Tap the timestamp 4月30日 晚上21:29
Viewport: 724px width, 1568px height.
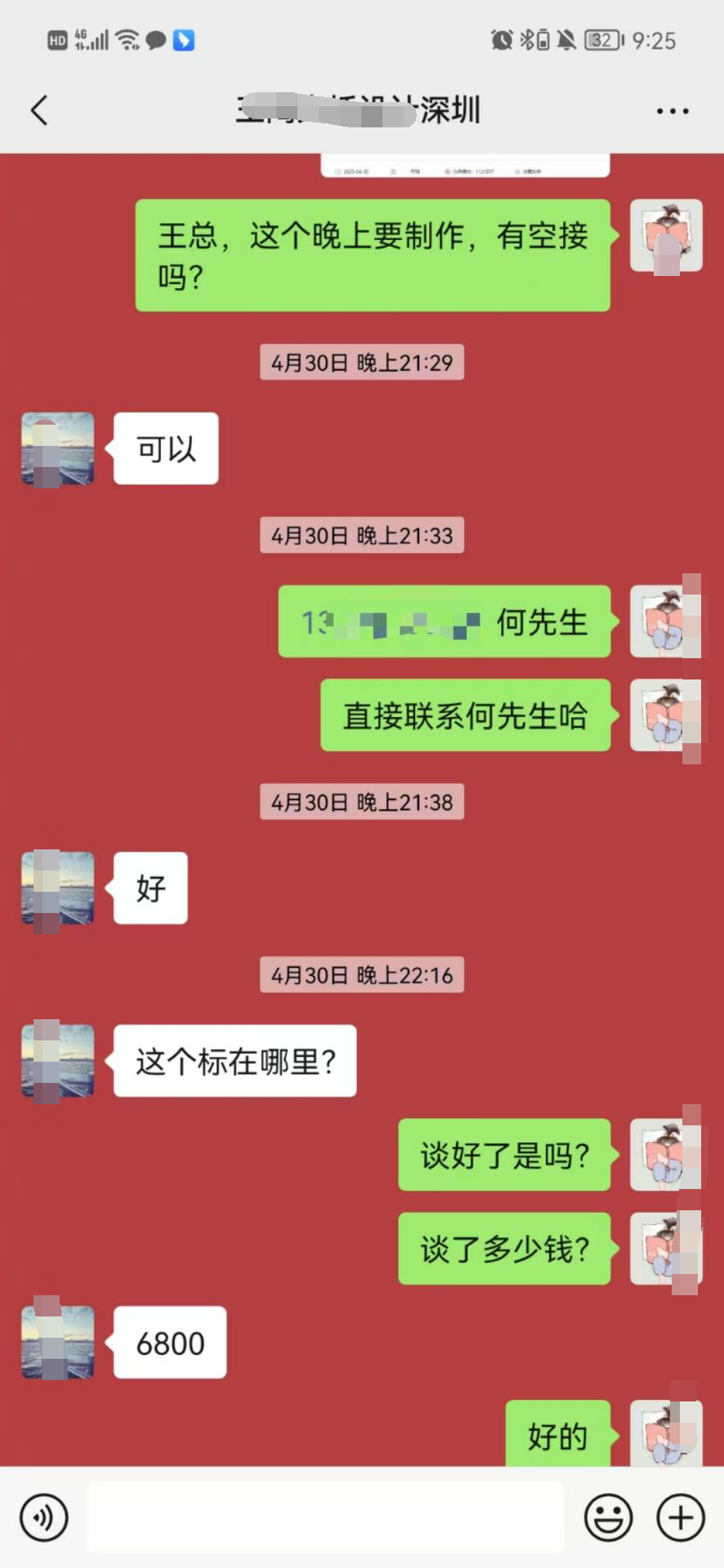click(362, 362)
